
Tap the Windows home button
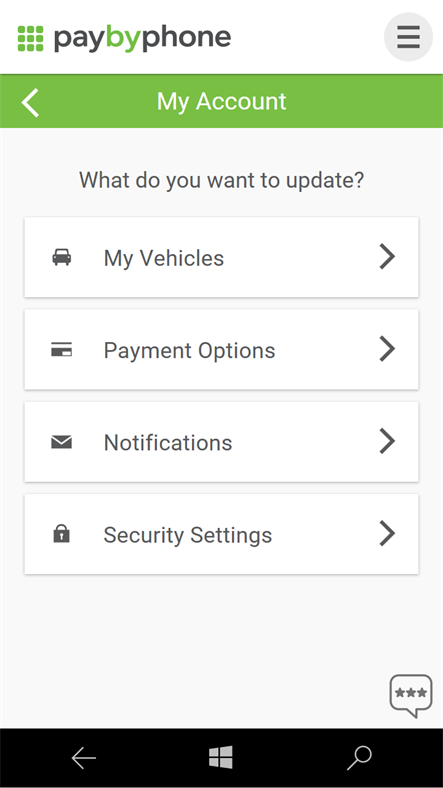coord(221,757)
